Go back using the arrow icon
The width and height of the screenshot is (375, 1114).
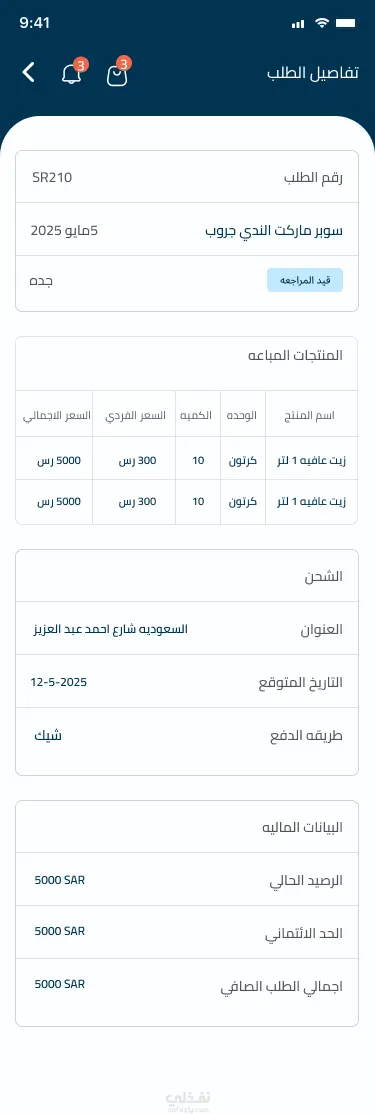pos(28,72)
